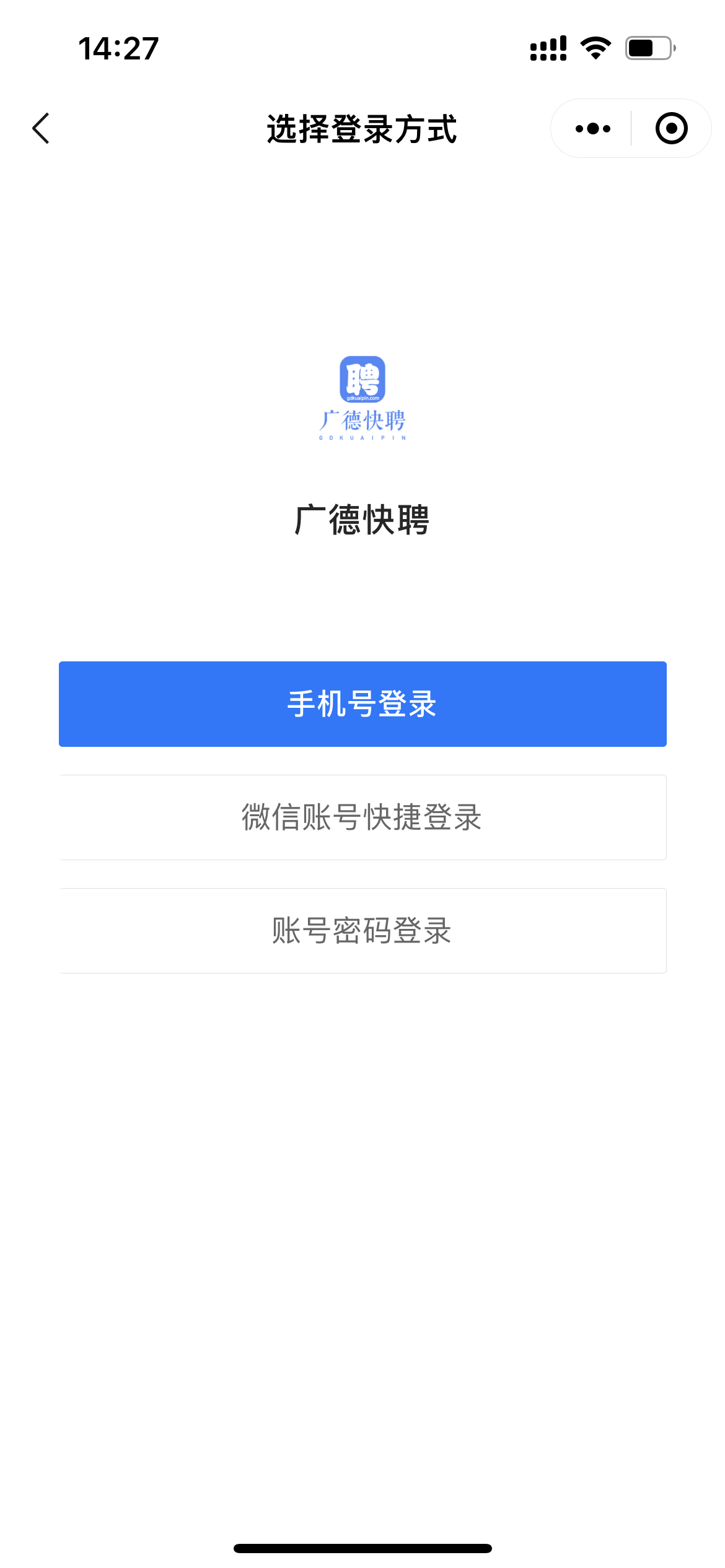The height and width of the screenshot is (1568, 725).
Task: Choose 手机号登录 to sign in by phone
Action: (x=362, y=704)
